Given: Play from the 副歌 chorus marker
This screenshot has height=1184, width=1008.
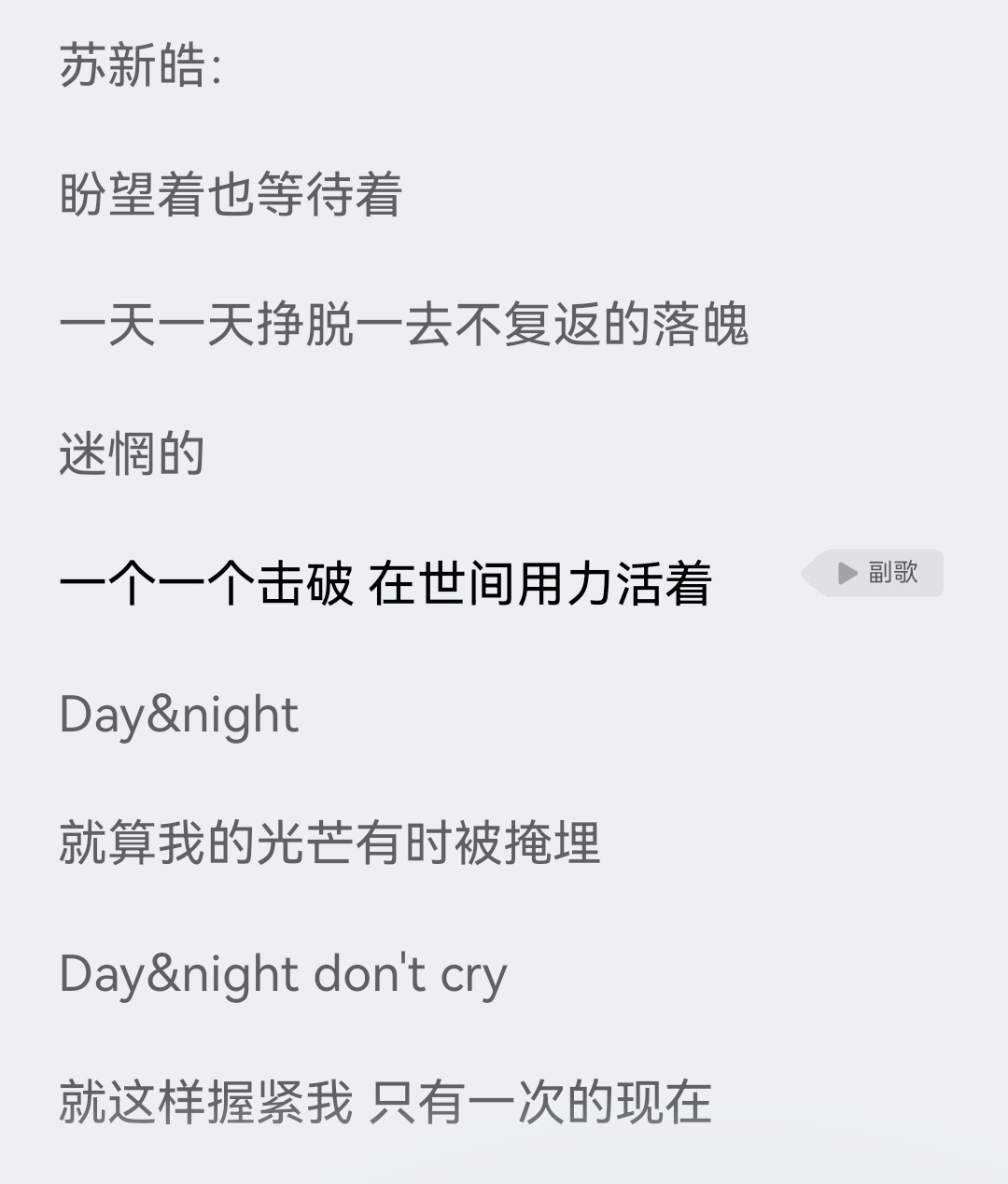Looking at the screenshot, I should 875,573.
